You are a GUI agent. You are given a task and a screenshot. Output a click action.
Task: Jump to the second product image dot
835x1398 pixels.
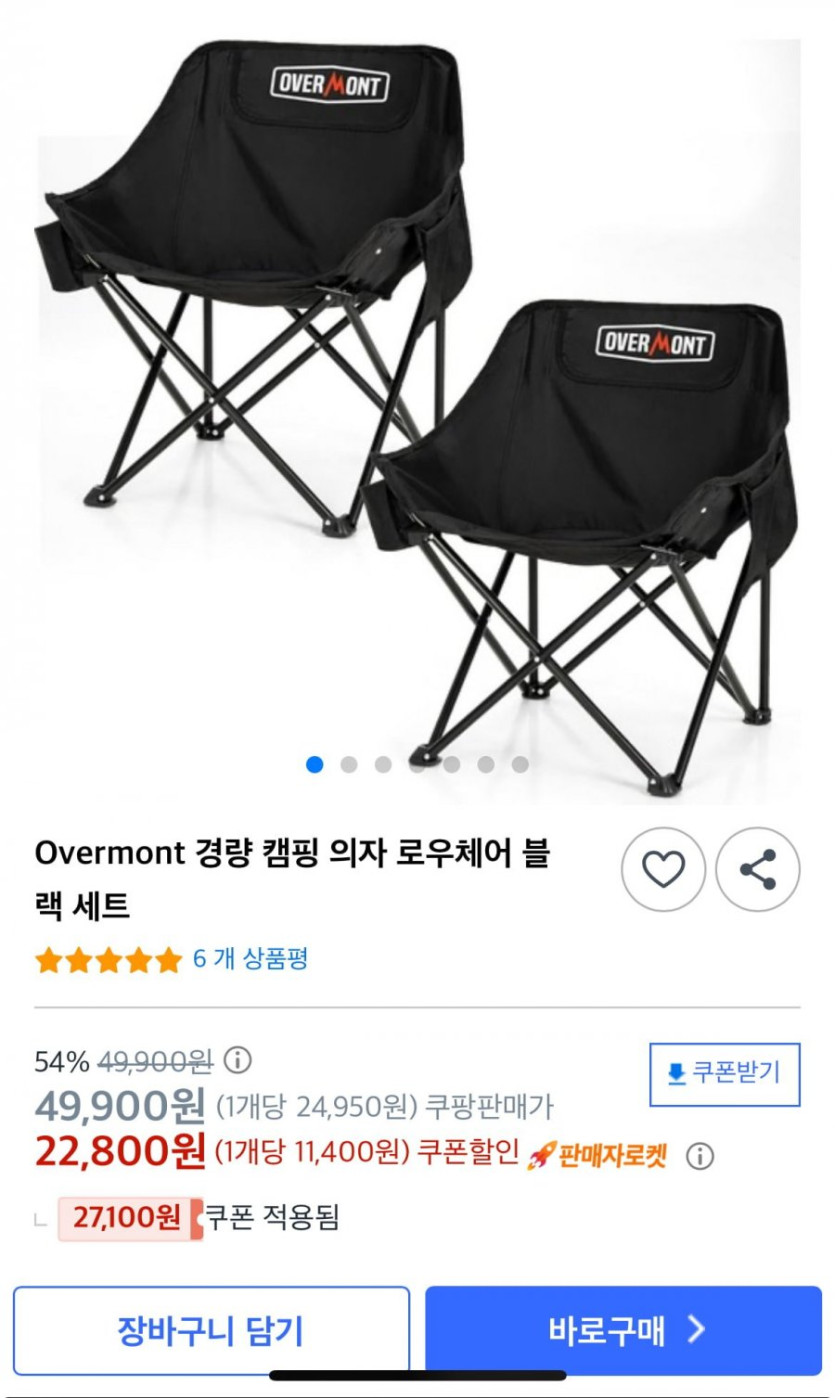pos(349,765)
